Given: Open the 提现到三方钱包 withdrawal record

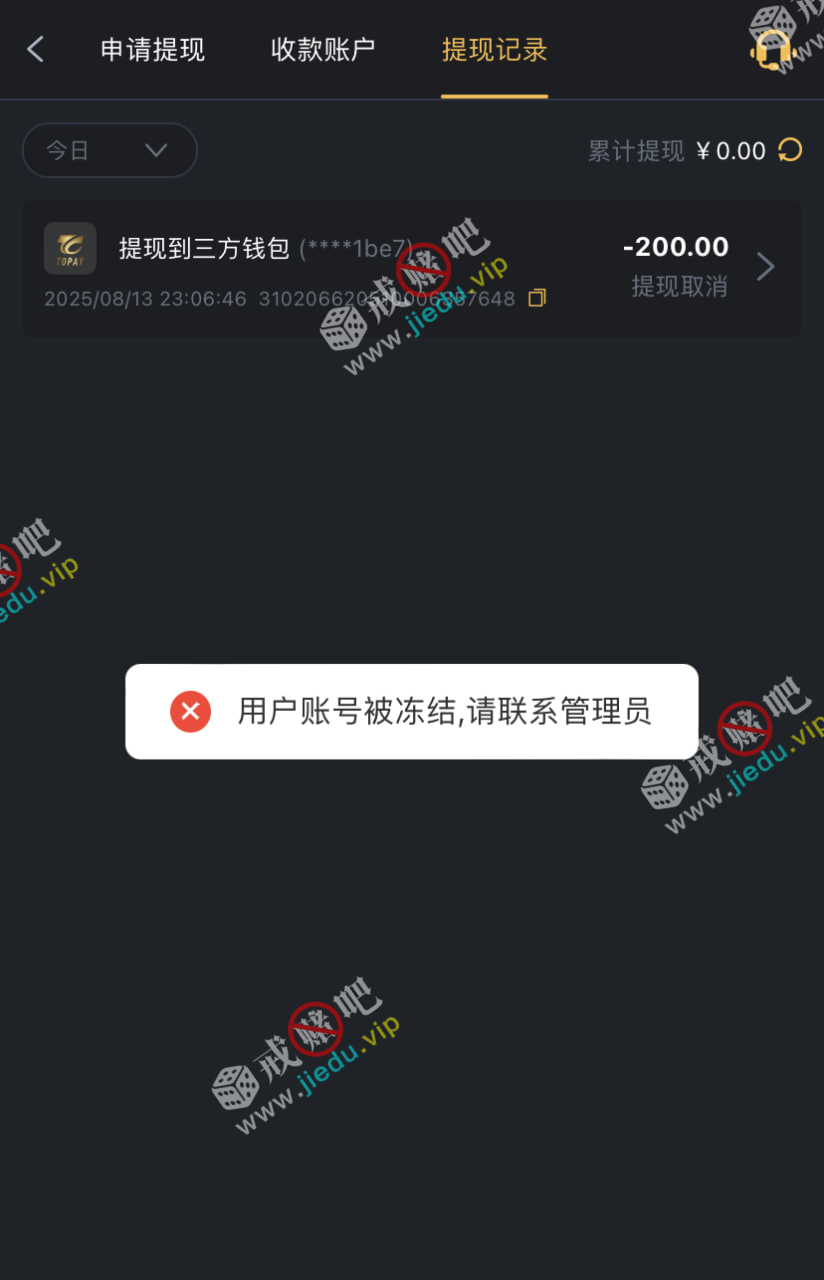Looking at the screenshot, I should point(411,268).
